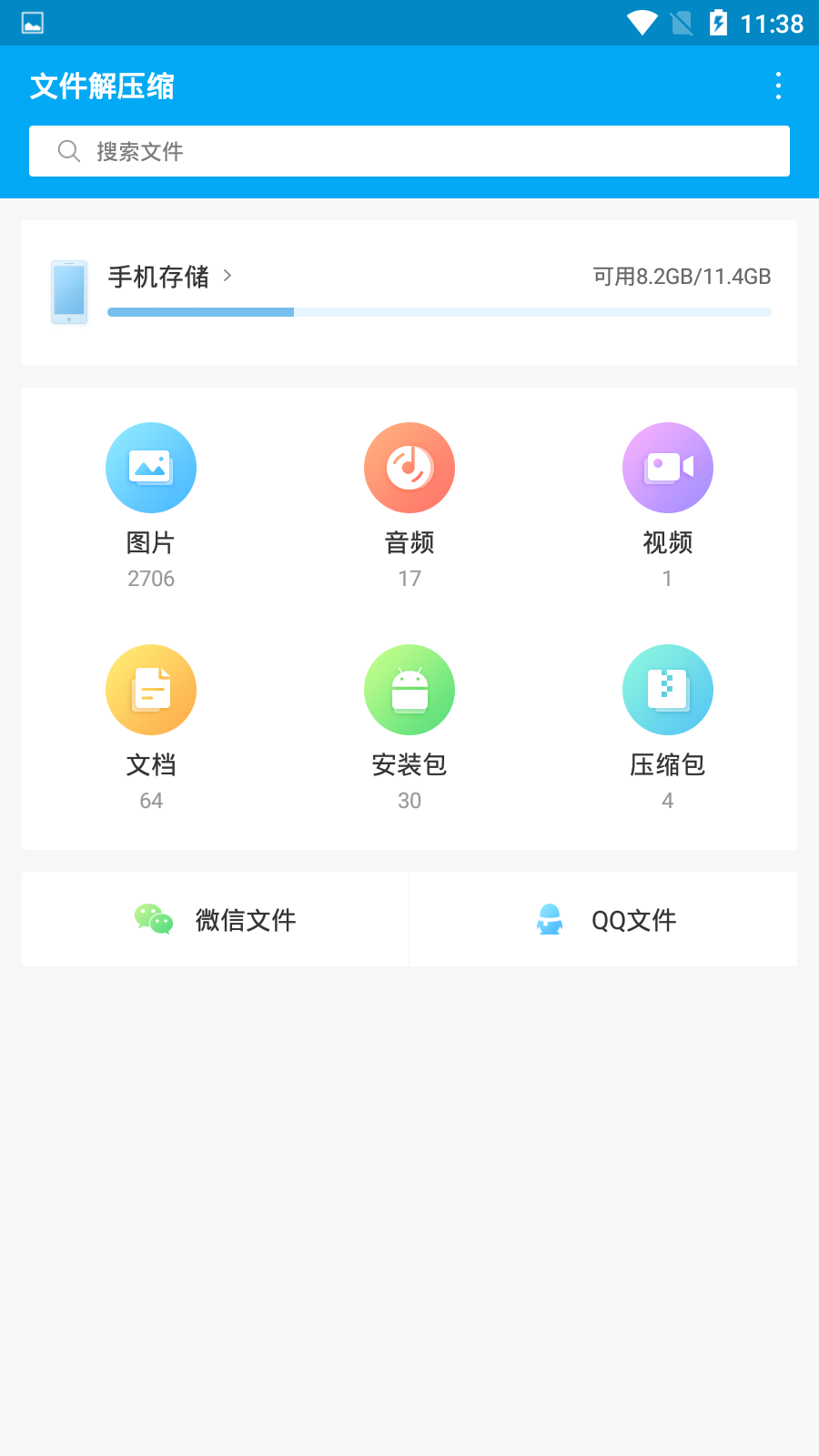The image size is (819, 1456).
Task: Click the image icon in the status bar
Action: 34,23
